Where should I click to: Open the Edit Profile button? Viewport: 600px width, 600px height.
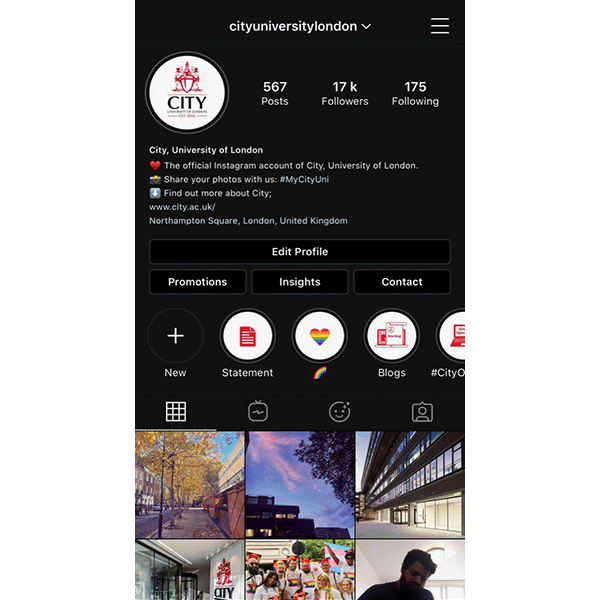tap(300, 252)
